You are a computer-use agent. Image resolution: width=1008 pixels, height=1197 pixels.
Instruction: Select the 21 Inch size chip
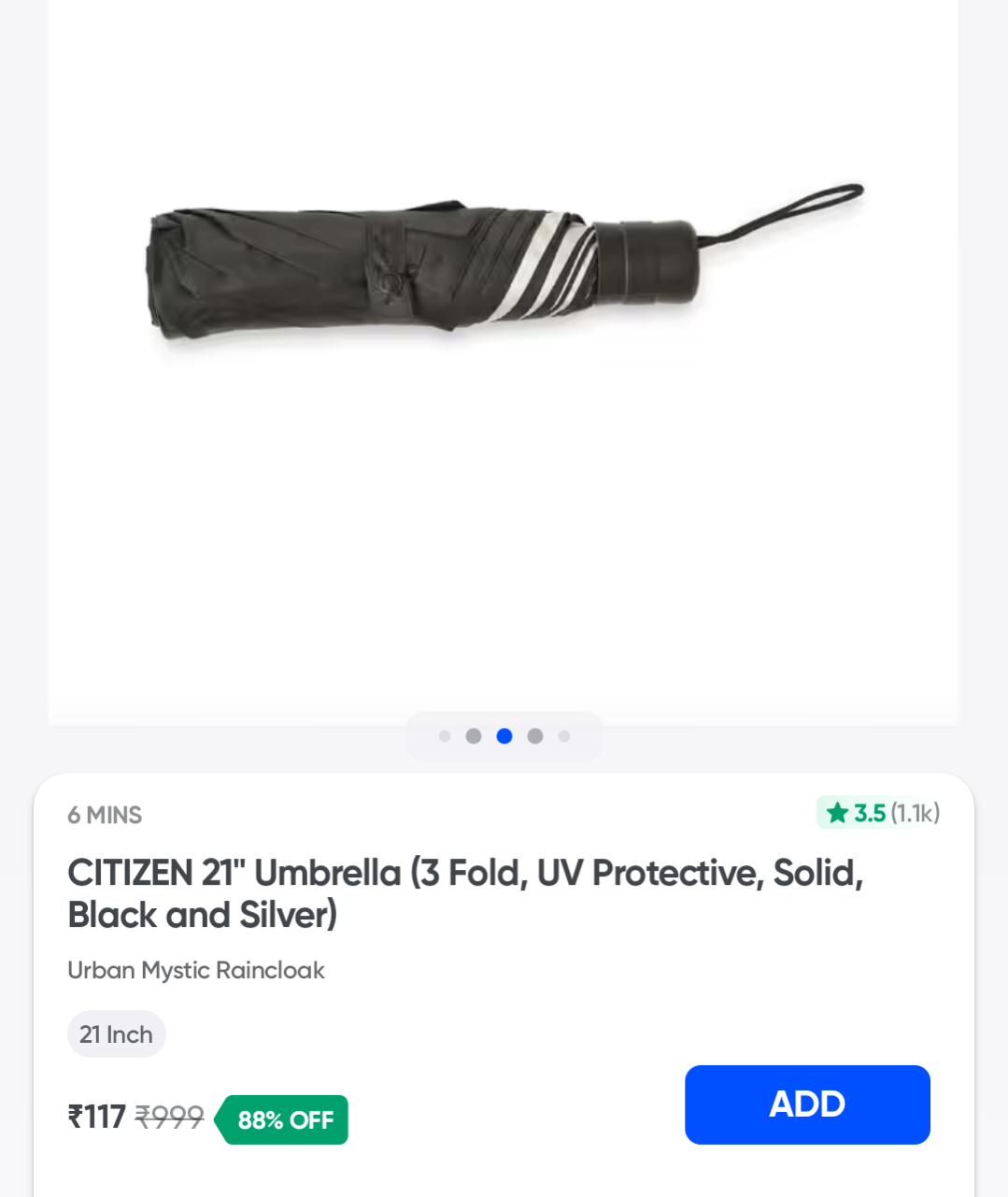116,1034
